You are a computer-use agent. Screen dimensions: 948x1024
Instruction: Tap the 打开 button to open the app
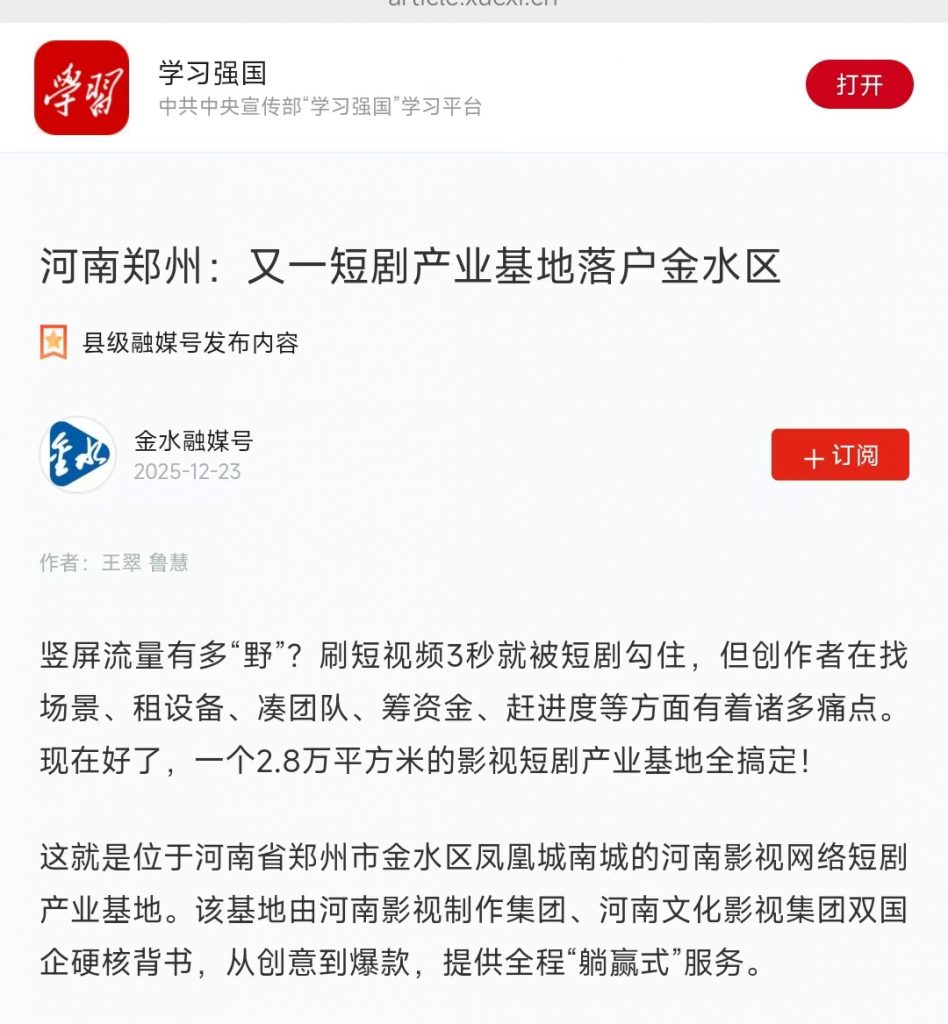(859, 84)
